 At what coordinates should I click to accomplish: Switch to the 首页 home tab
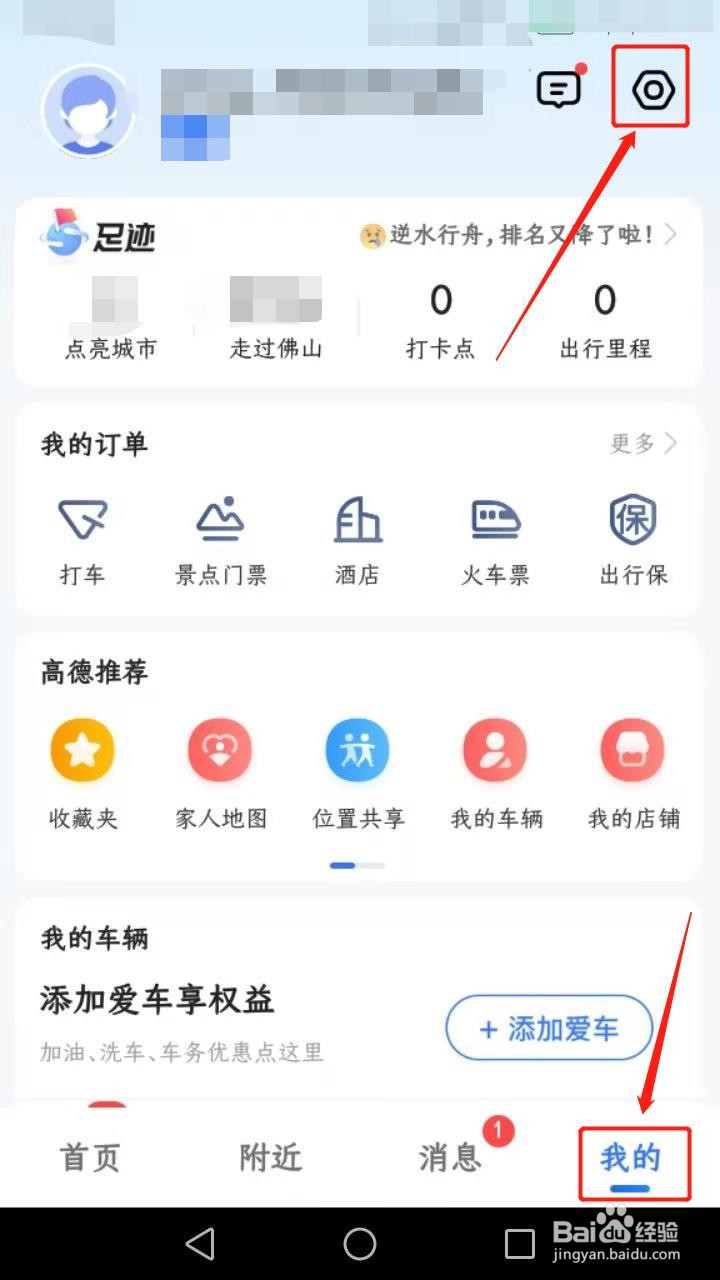(88, 1157)
